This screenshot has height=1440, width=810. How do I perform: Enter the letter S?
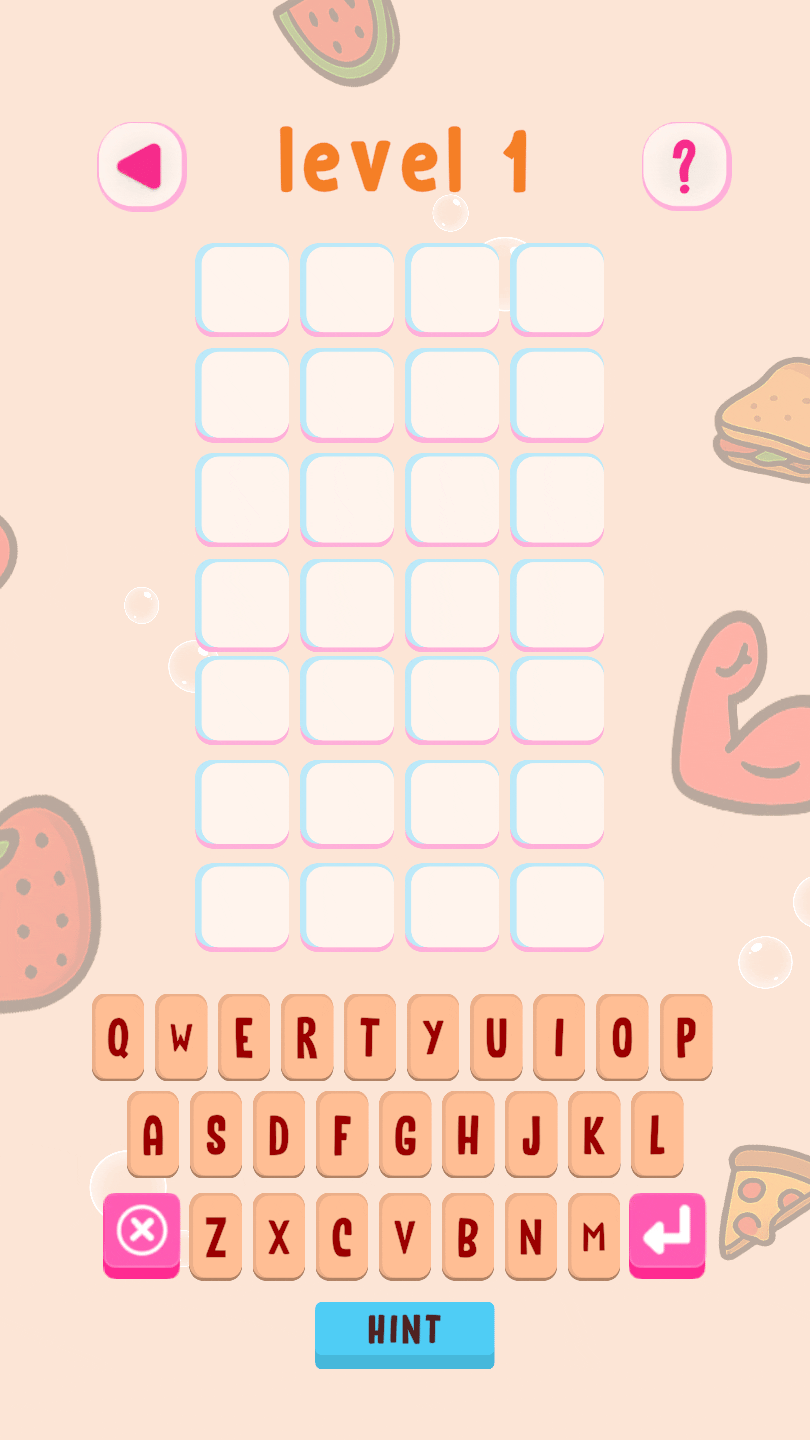pos(216,1134)
